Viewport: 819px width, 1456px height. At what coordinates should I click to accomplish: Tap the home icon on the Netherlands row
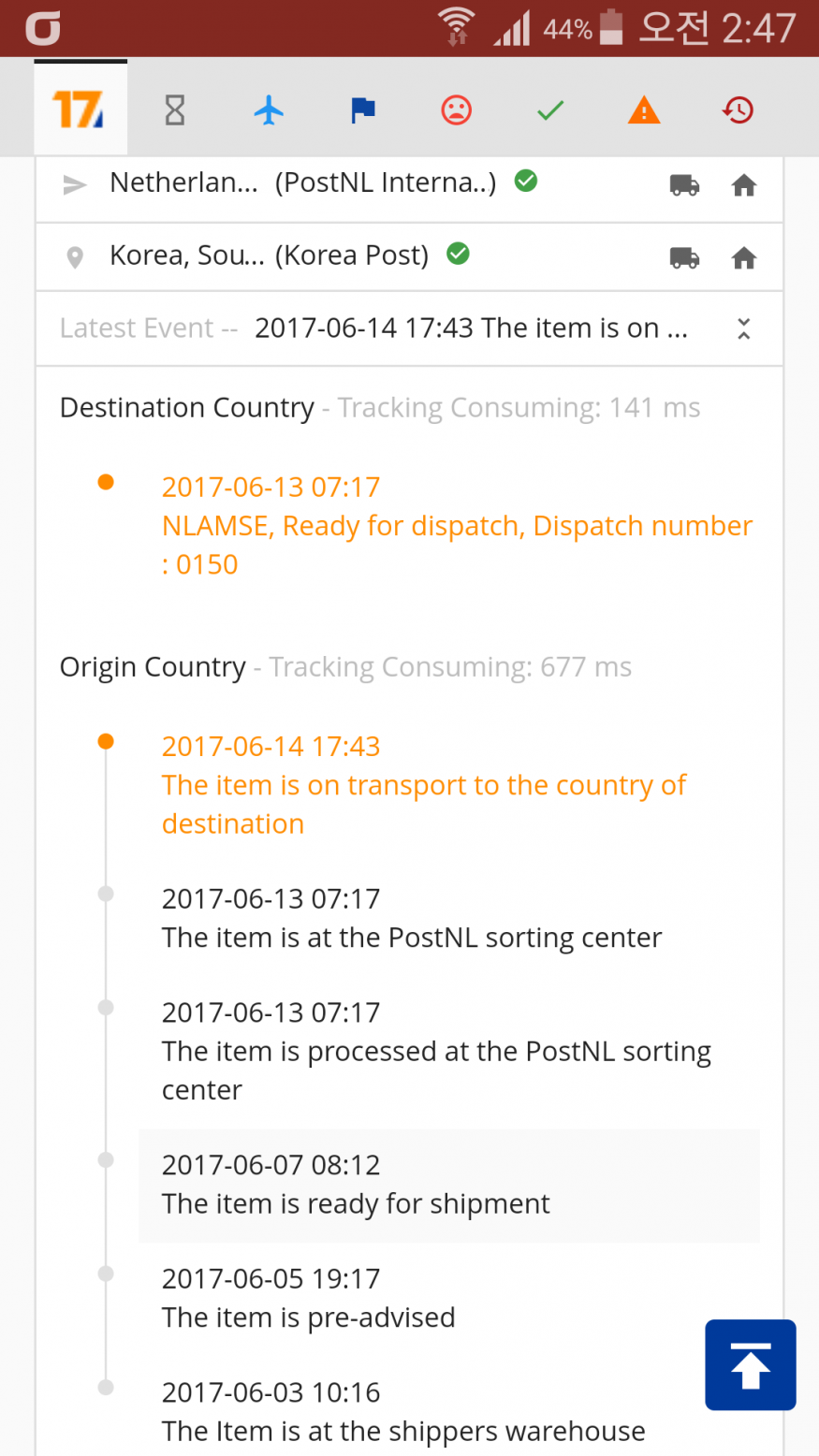click(x=744, y=185)
